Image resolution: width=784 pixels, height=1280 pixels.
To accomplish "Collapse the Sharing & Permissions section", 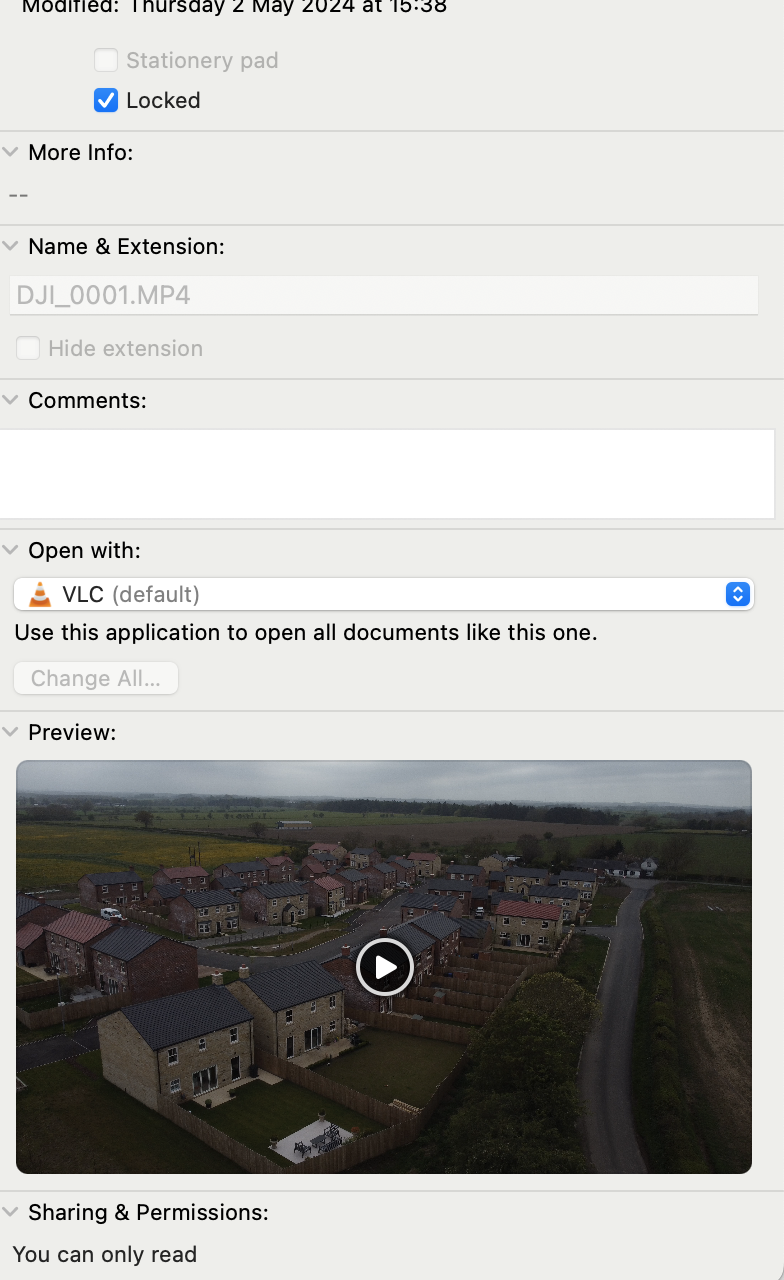I will pos(11,1212).
